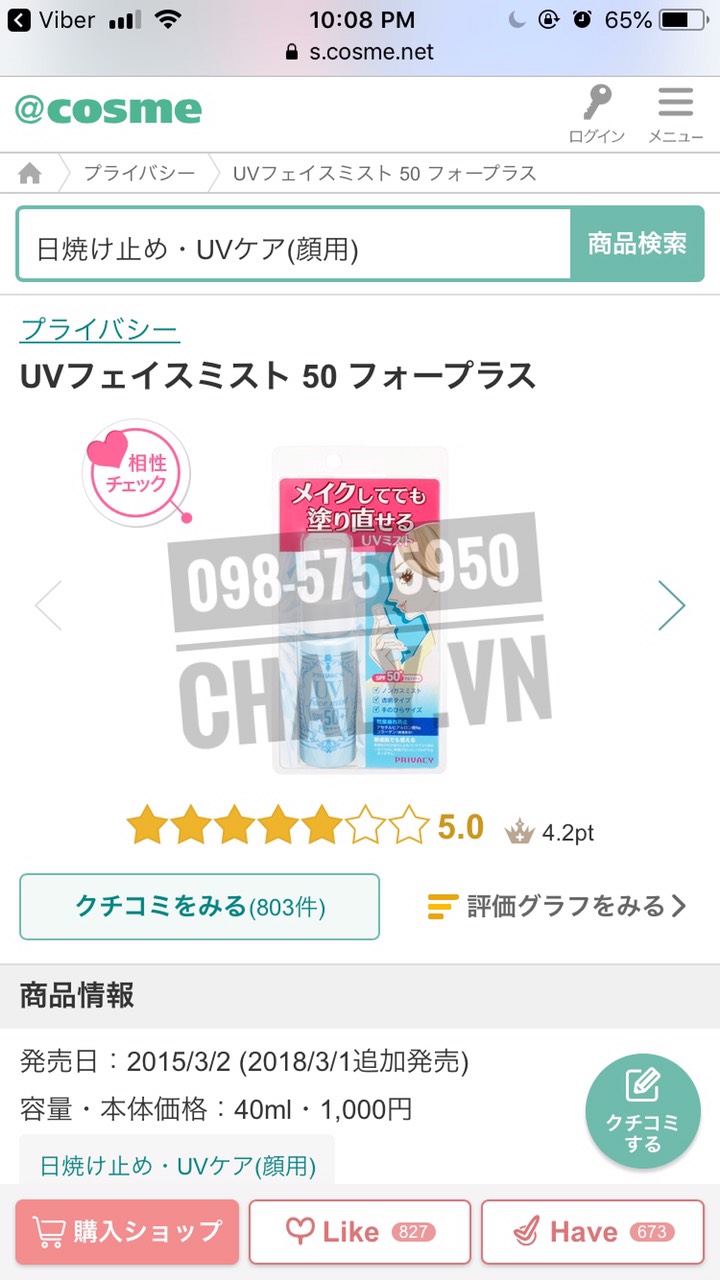Tap the 日焼け止め・UVケア search field
720x1280 pixels.
293,245
